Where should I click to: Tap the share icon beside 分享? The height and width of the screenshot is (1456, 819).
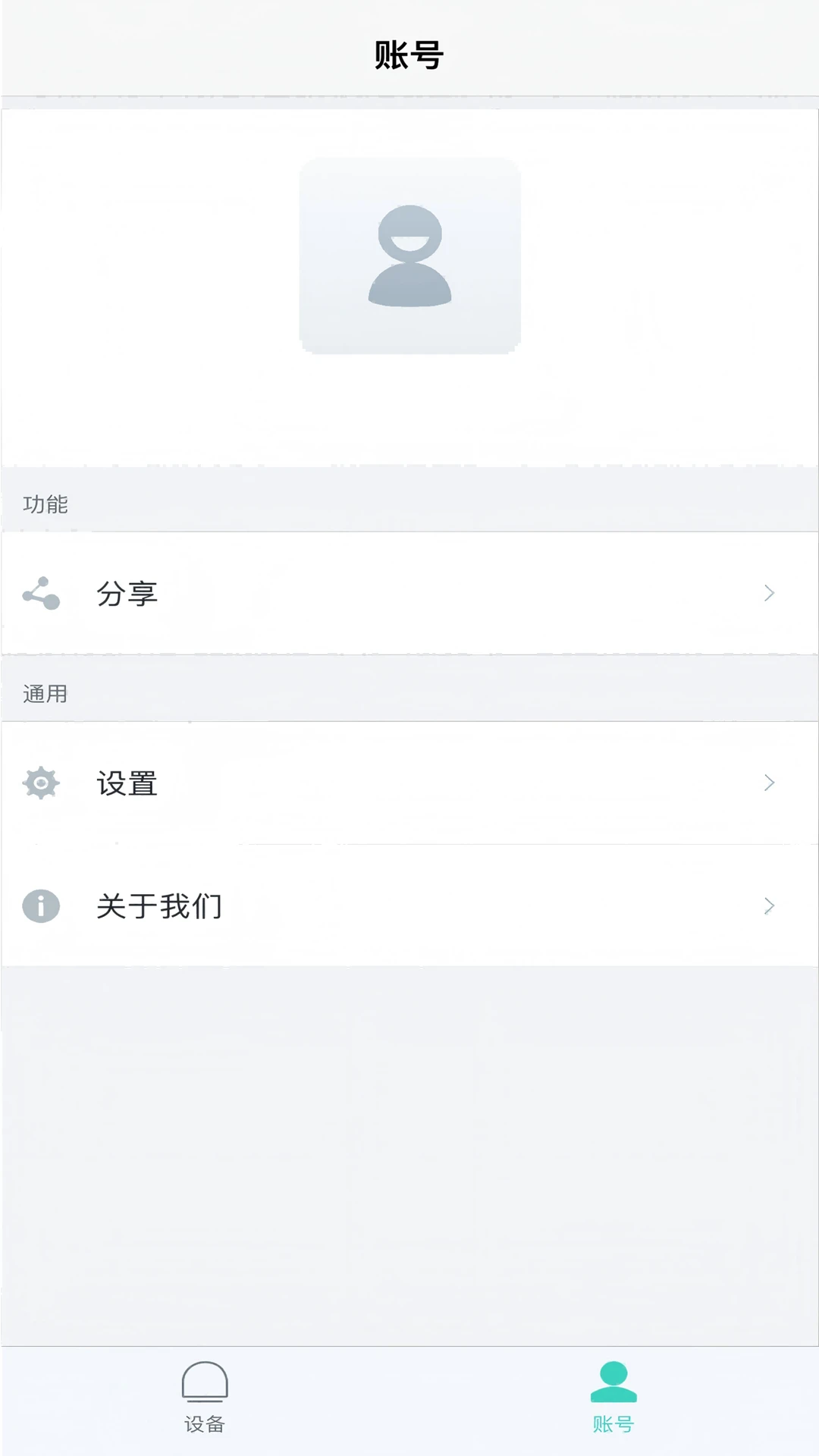[x=42, y=594]
